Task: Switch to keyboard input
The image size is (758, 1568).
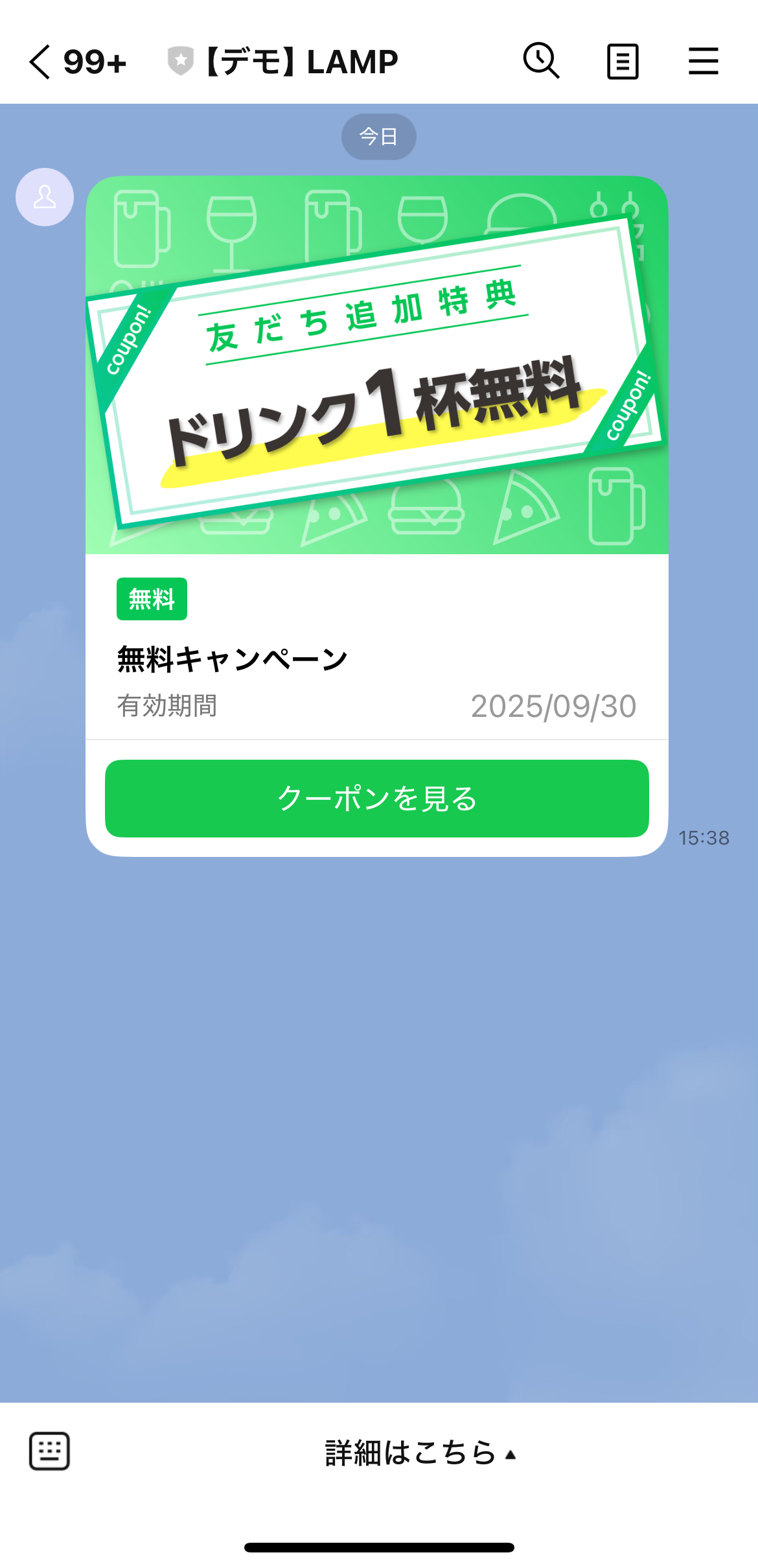Action: coord(49,1451)
